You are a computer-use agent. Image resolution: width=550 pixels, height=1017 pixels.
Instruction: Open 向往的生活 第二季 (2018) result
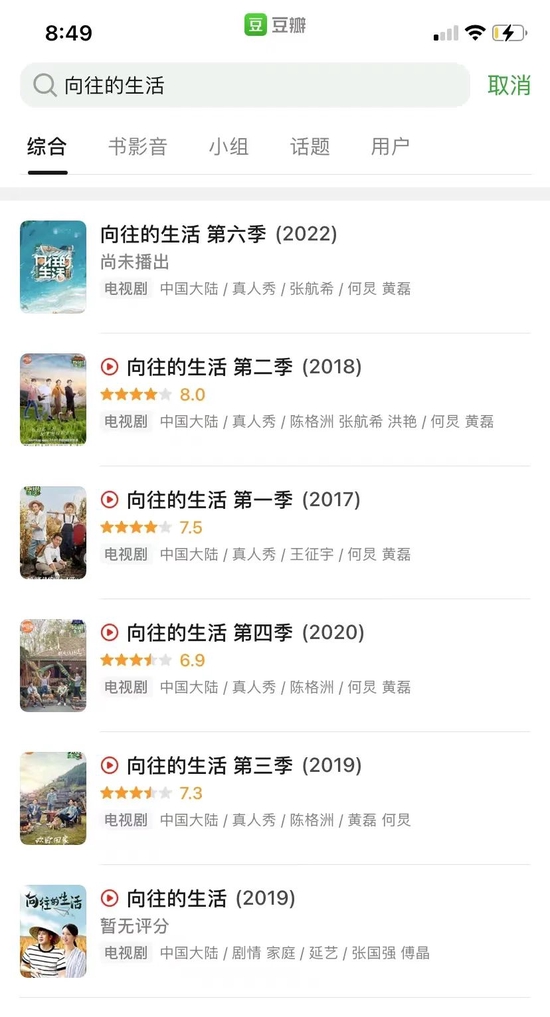275,400
